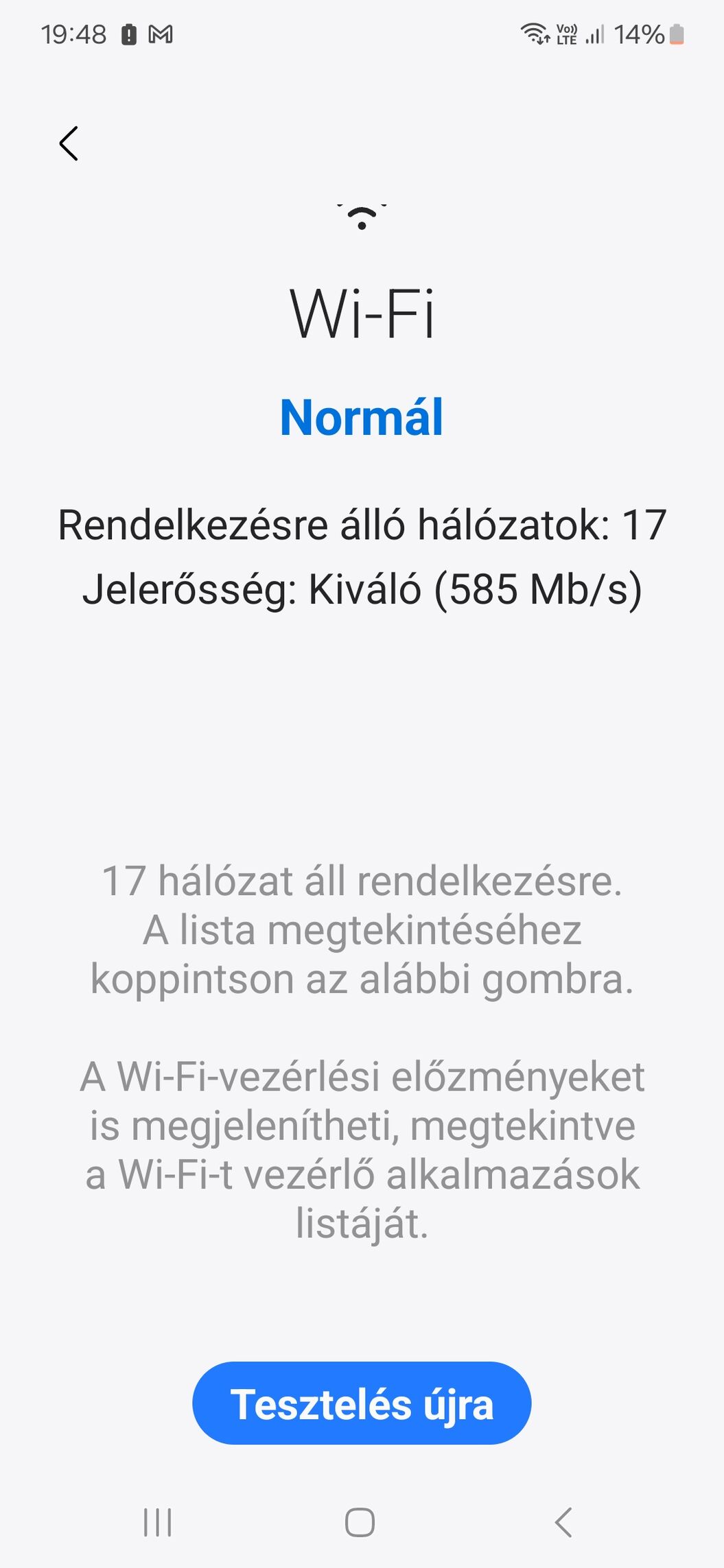
Task: Tap the Tesztelés újra button
Action: click(x=362, y=1403)
